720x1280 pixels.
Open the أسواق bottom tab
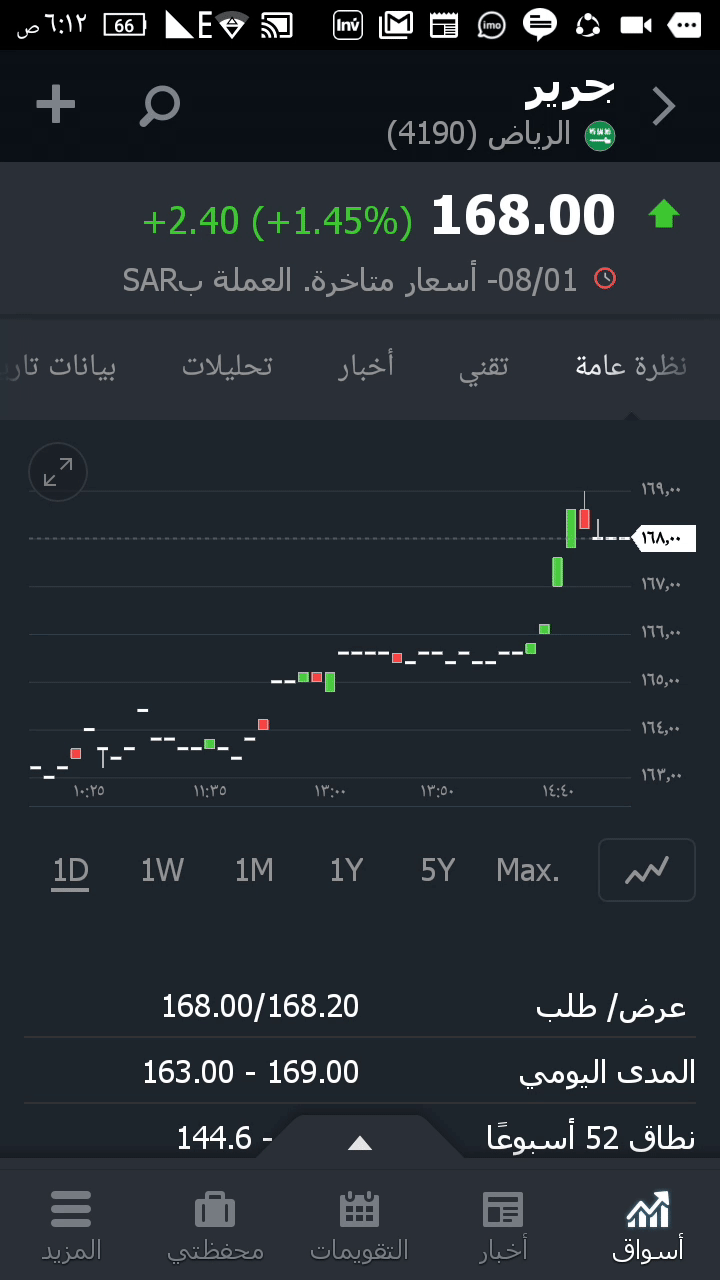(x=647, y=1225)
